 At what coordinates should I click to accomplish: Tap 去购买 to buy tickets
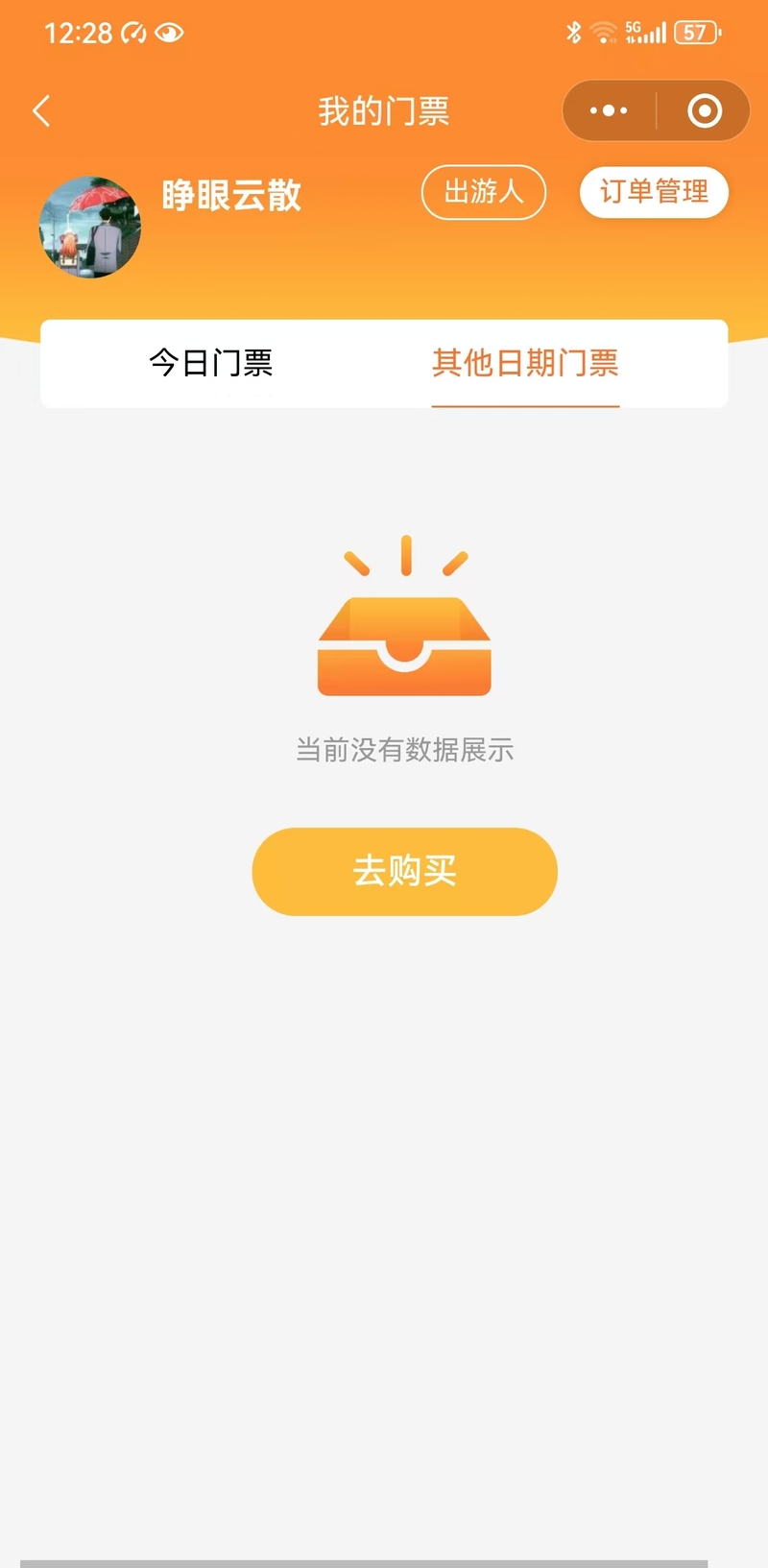point(404,871)
